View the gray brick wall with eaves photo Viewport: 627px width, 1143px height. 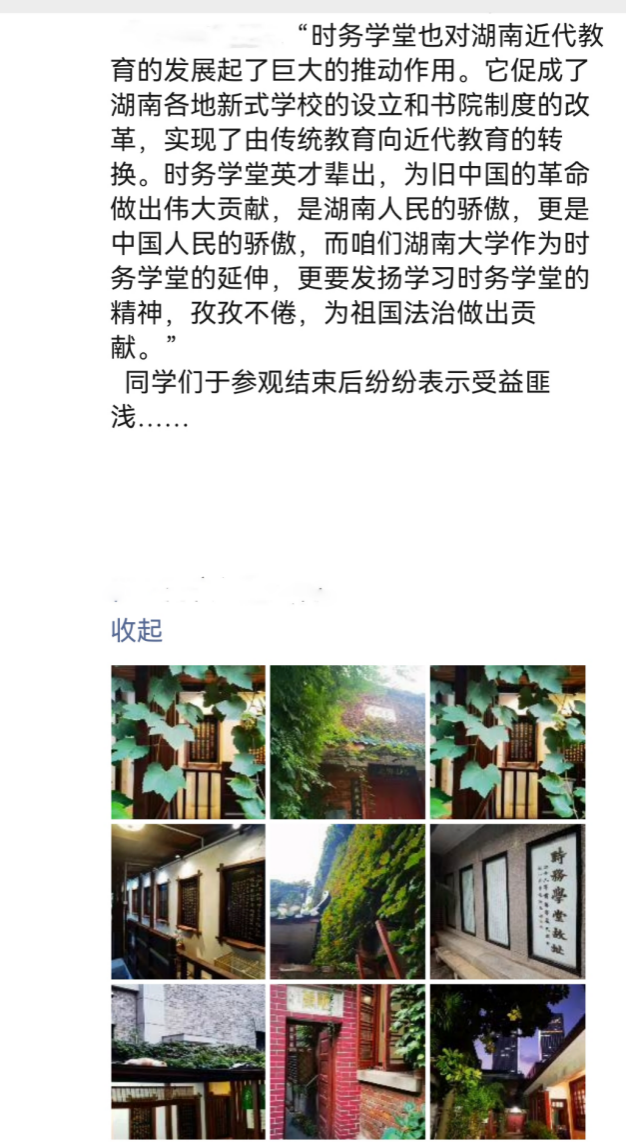[188, 1061]
